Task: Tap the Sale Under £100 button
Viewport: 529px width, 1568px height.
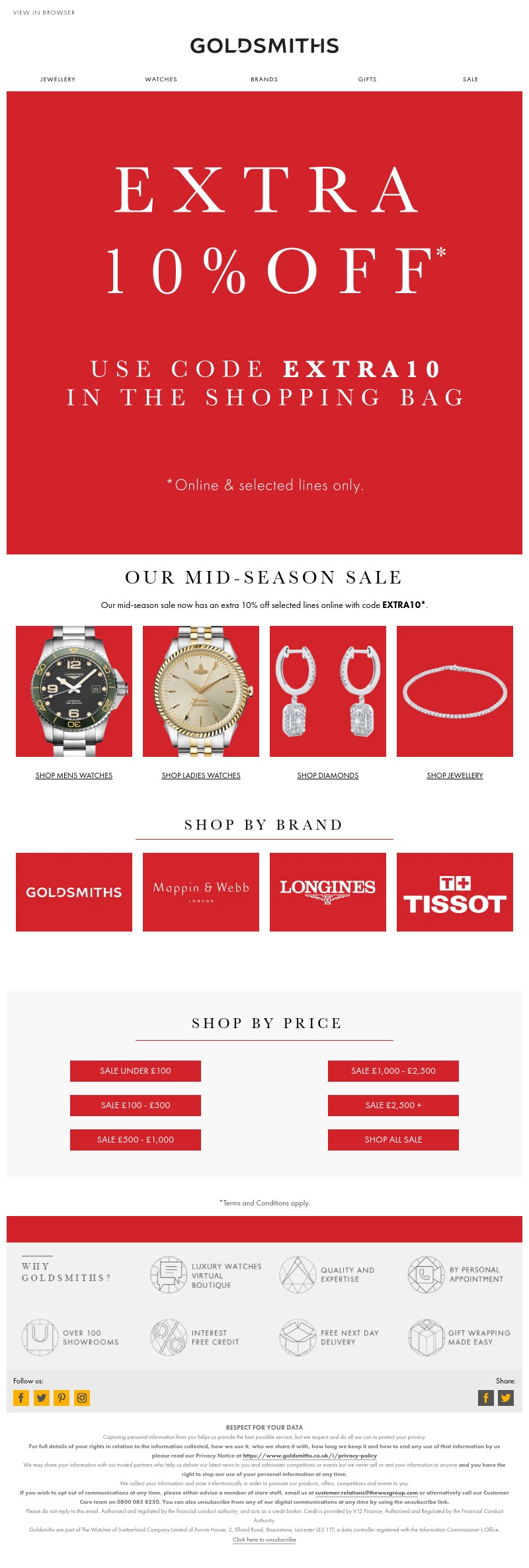Action: [136, 1071]
